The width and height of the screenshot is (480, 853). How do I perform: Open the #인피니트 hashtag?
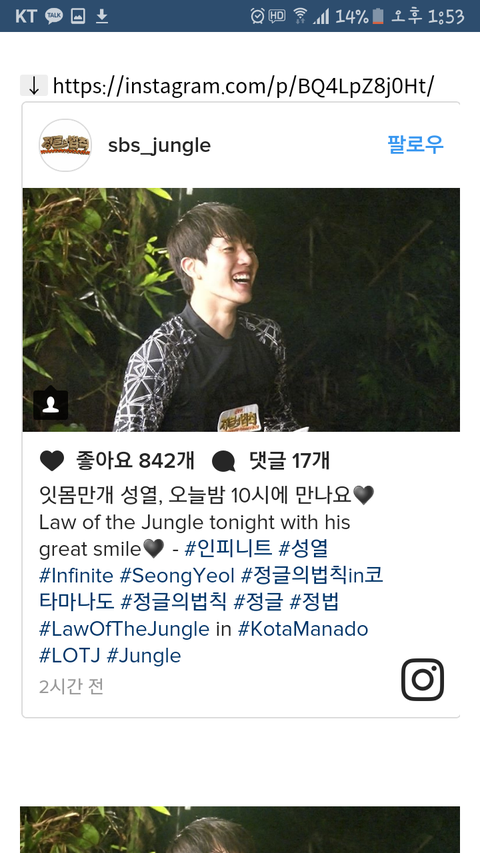coord(228,548)
